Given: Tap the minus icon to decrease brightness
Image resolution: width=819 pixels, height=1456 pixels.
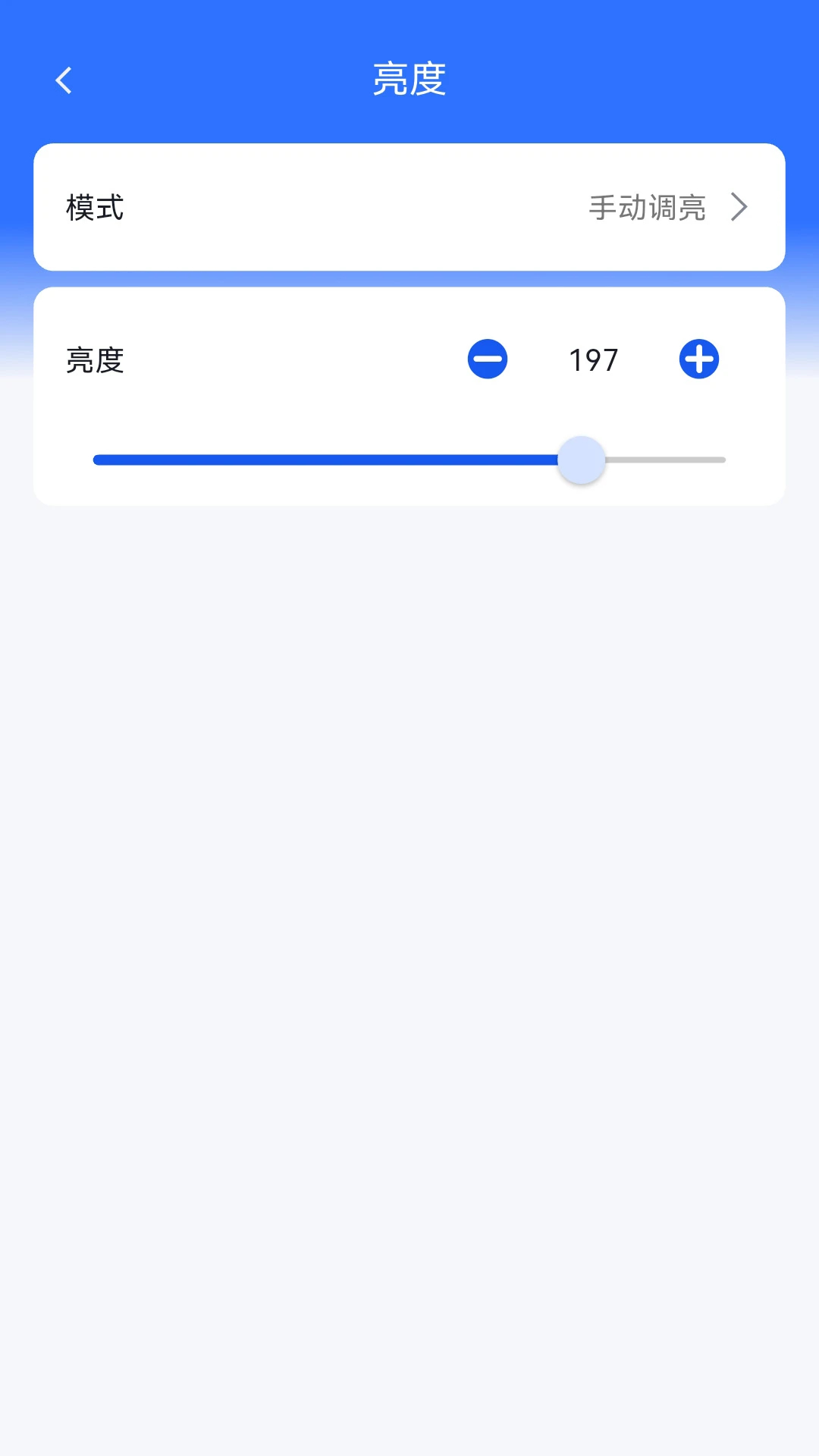Looking at the screenshot, I should (x=488, y=359).
